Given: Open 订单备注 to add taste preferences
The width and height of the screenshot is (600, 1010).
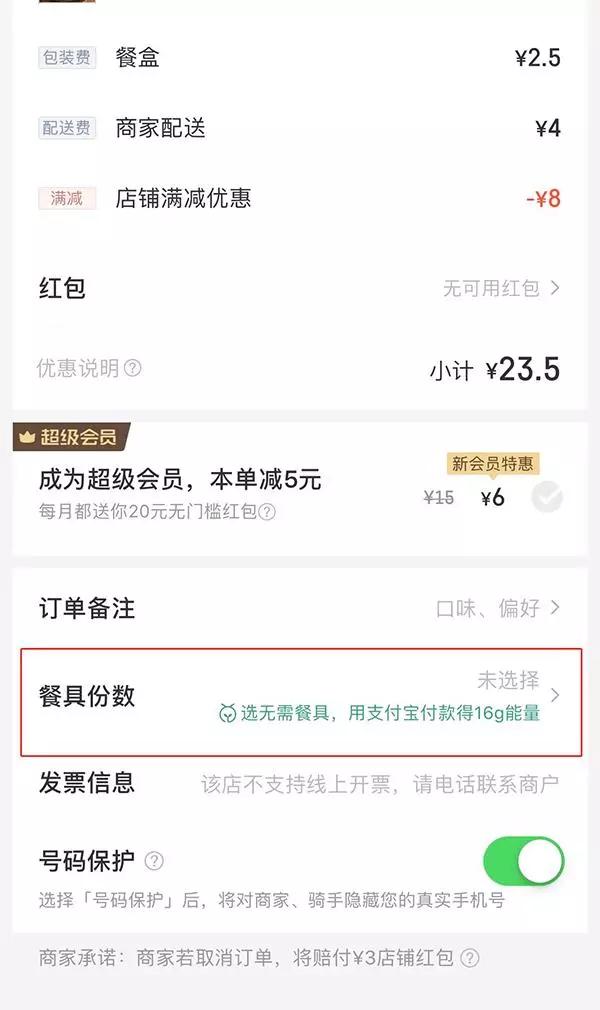Looking at the screenshot, I should pyautogui.click(x=300, y=608).
